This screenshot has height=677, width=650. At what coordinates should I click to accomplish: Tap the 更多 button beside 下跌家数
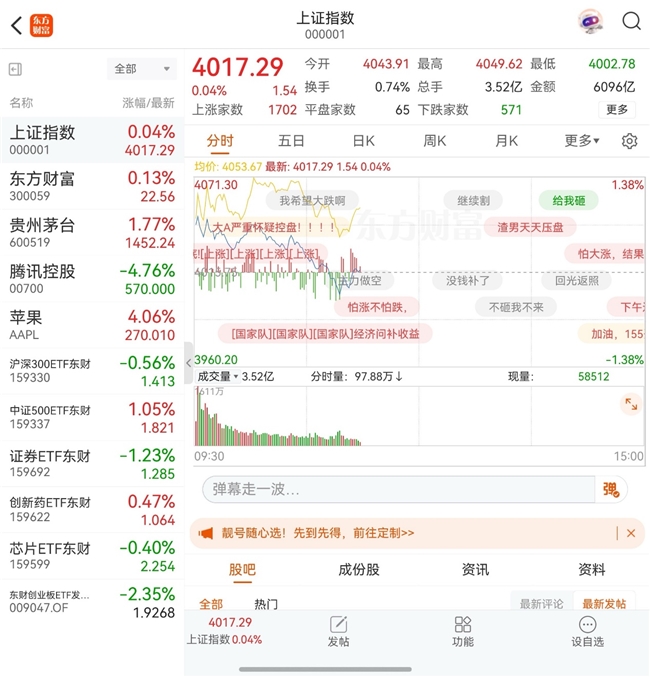pos(617,110)
